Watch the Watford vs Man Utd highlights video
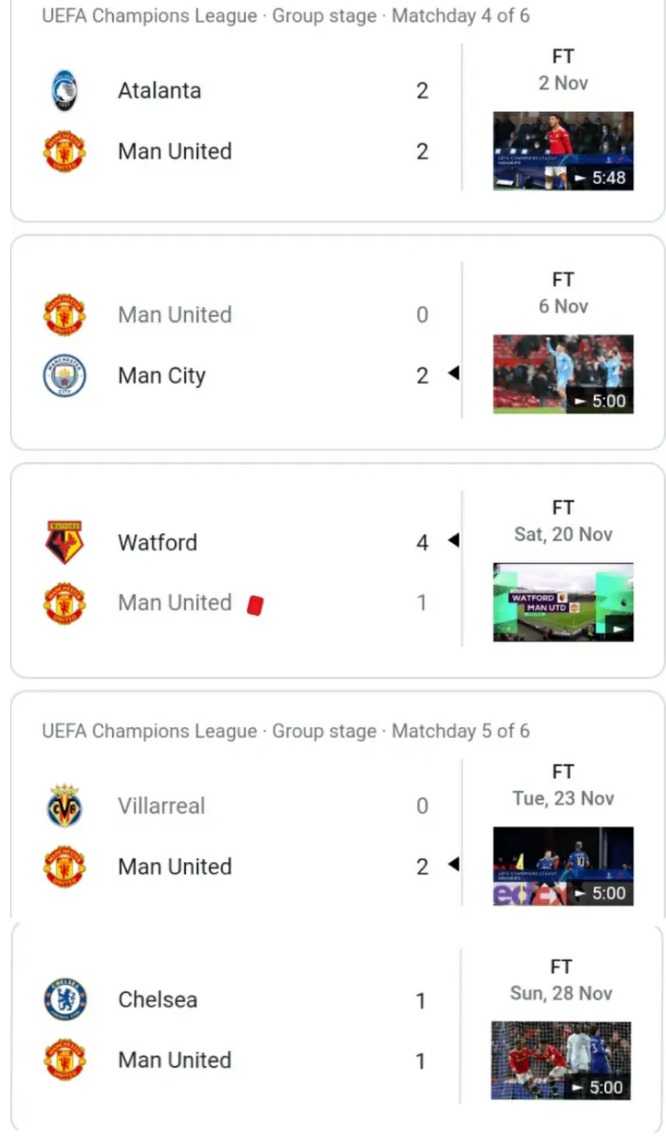This screenshot has width=666, height=1143. (x=563, y=602)
